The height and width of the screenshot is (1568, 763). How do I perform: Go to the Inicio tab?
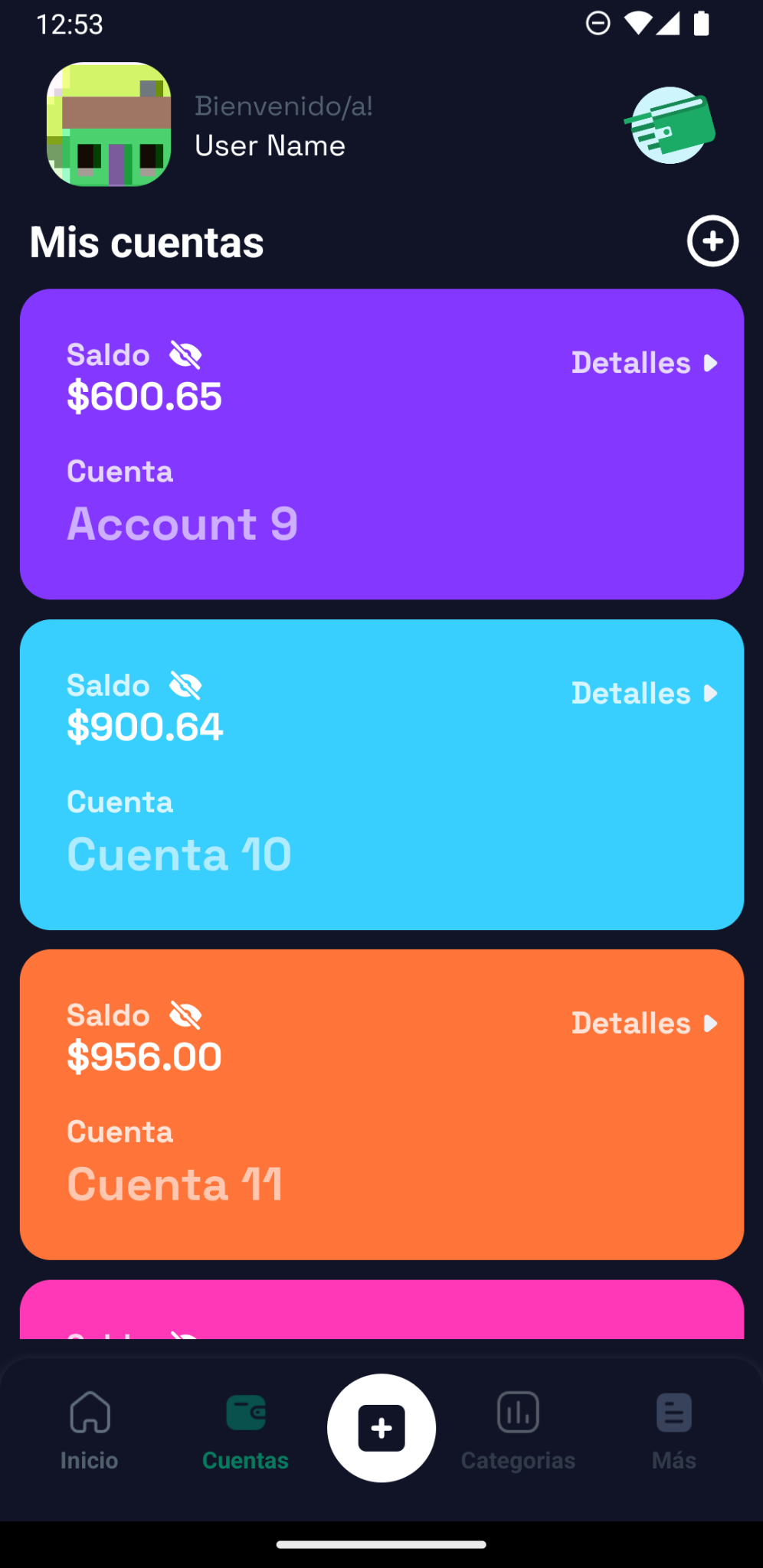point(90,1430)
